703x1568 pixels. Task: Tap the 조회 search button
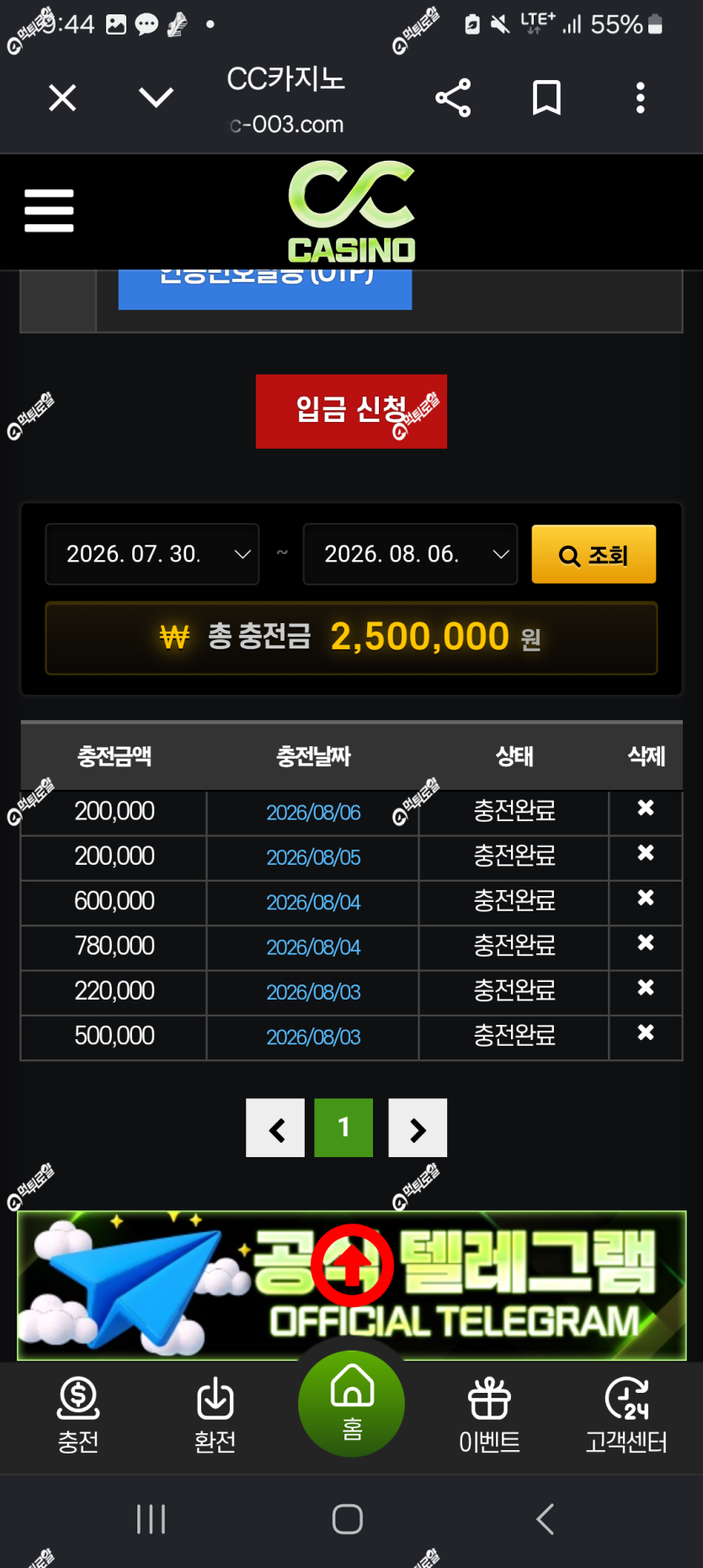[x=594, y=554]
